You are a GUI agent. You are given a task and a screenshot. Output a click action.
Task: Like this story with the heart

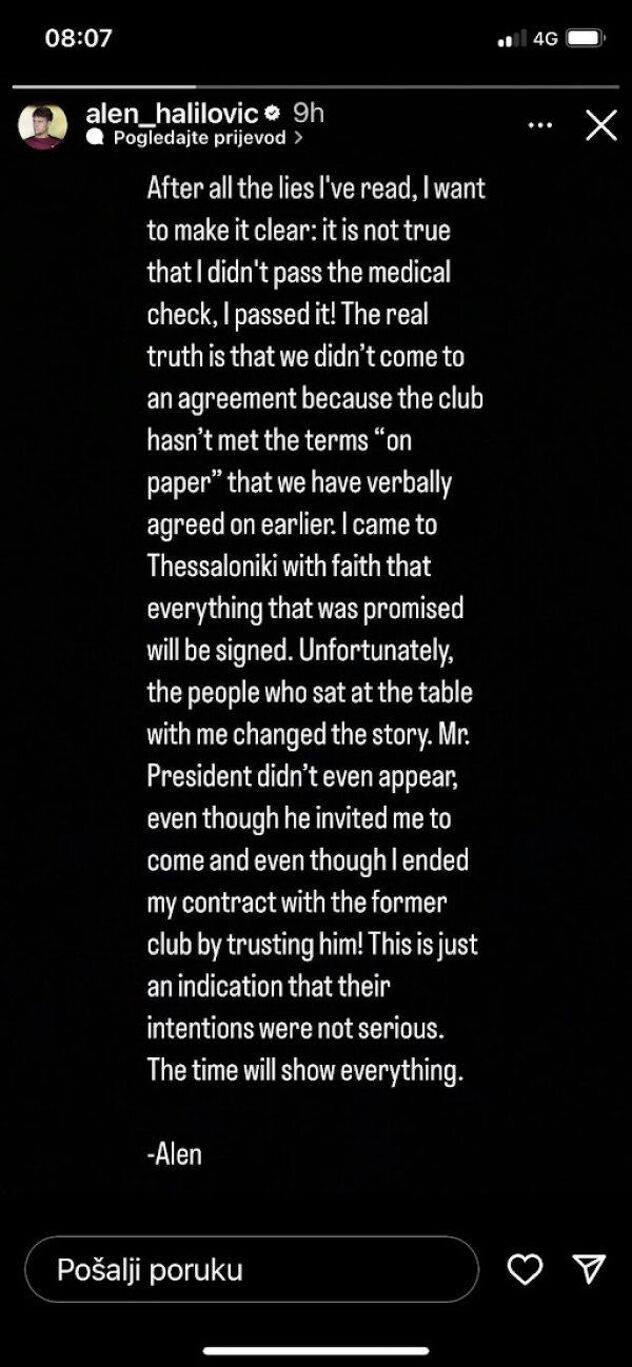click(x=525, y=1270)
